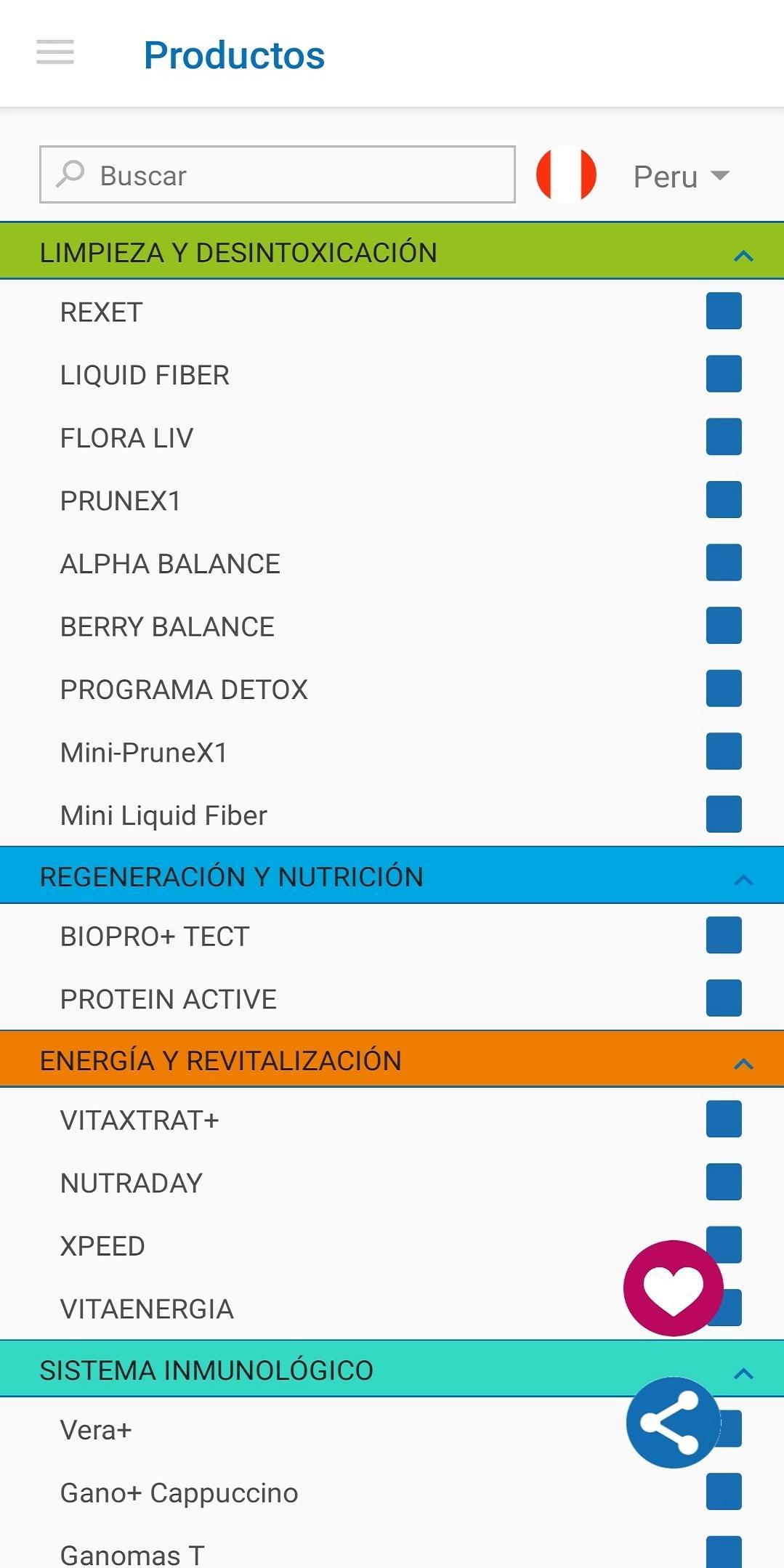Mark the PRUNEX1 checkbox
The width and height of the screenshot is (784, 1568).
pyautogui.click(x=724, y=500)
